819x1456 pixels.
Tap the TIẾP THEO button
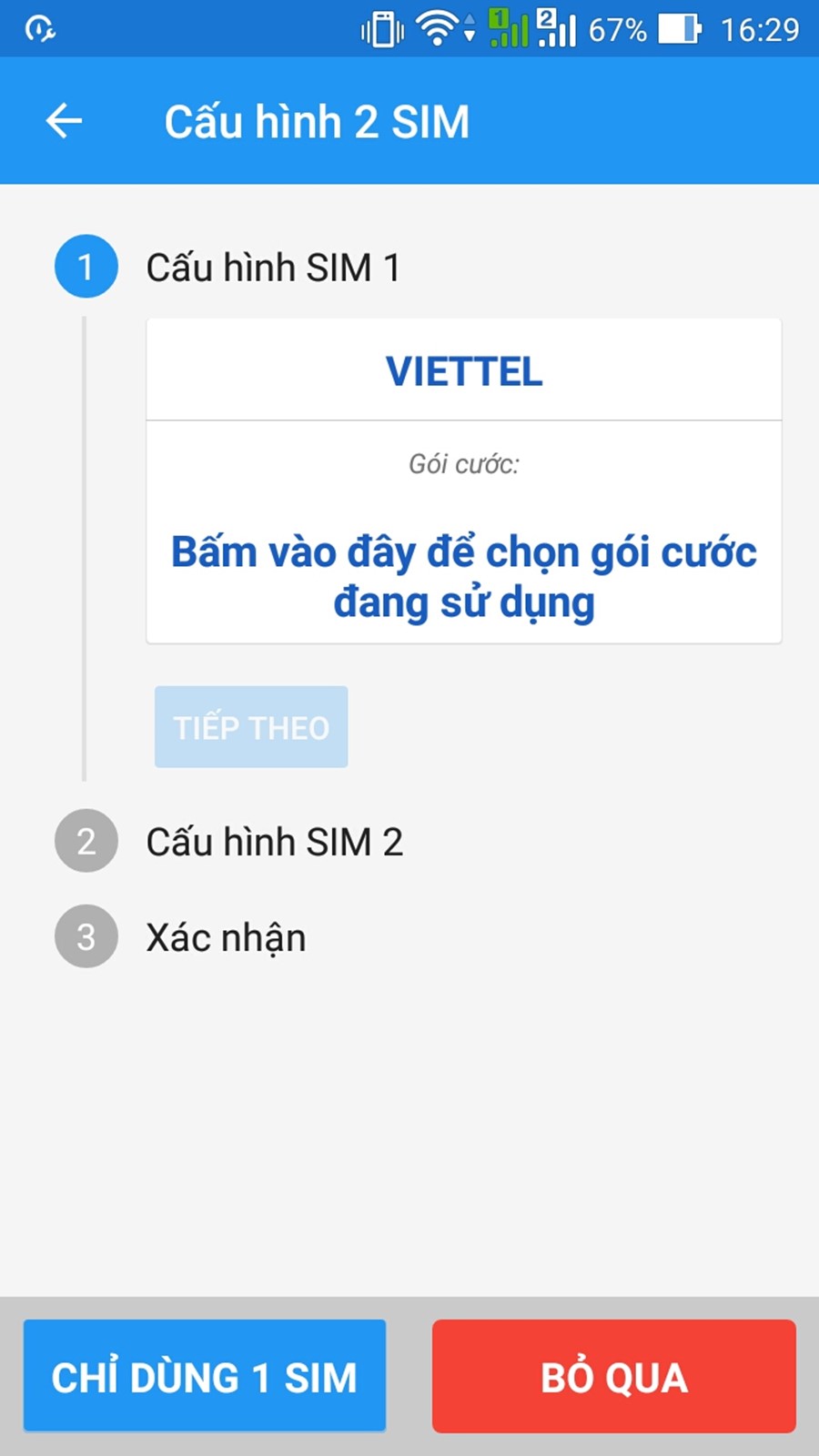point(251,727)
